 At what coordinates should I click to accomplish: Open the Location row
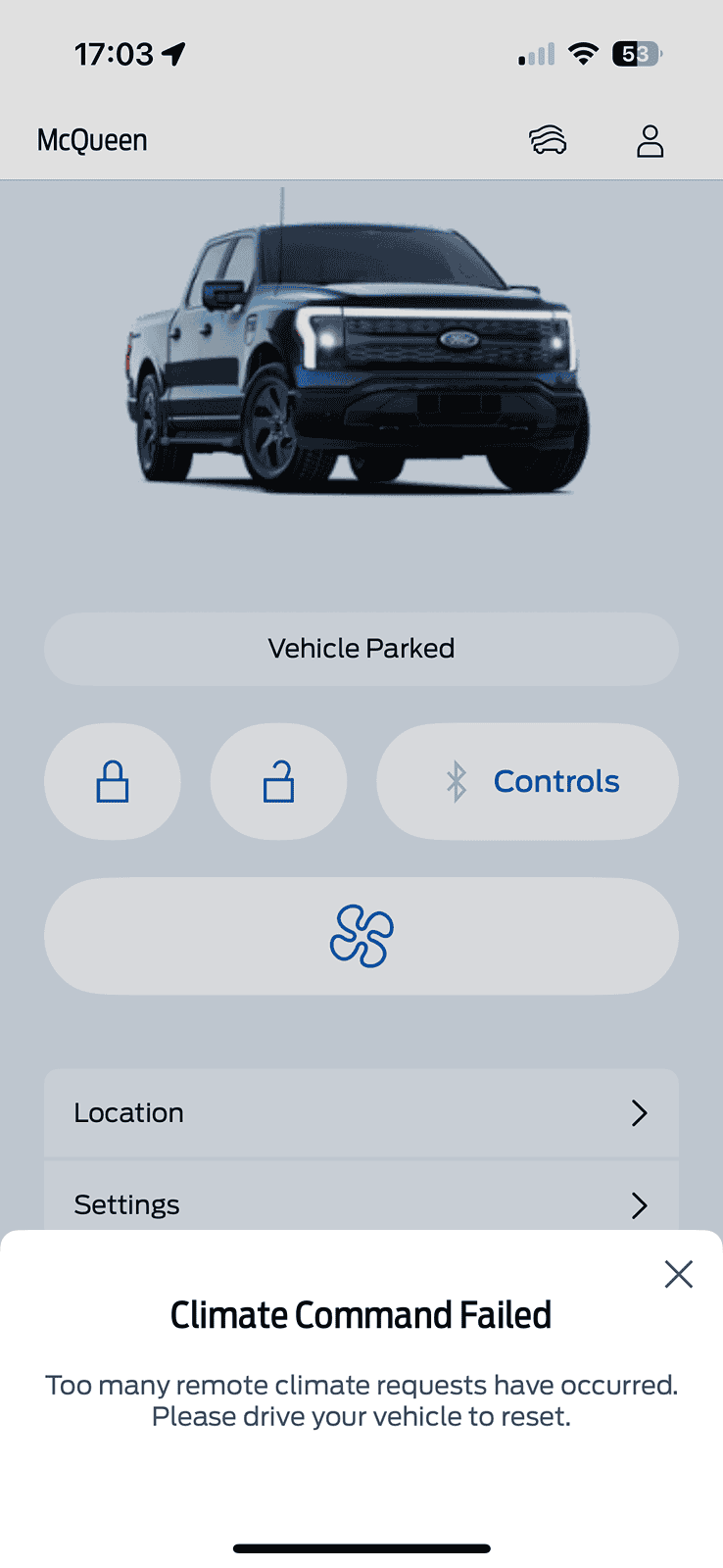(x=361, y=1113)
